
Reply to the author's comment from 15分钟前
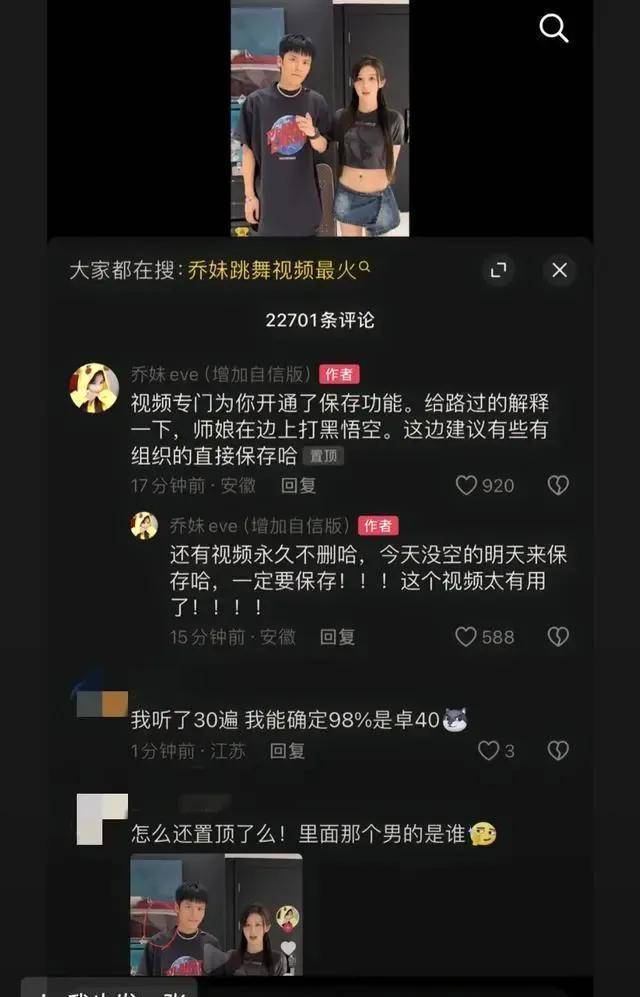click(x=337, y=636)
